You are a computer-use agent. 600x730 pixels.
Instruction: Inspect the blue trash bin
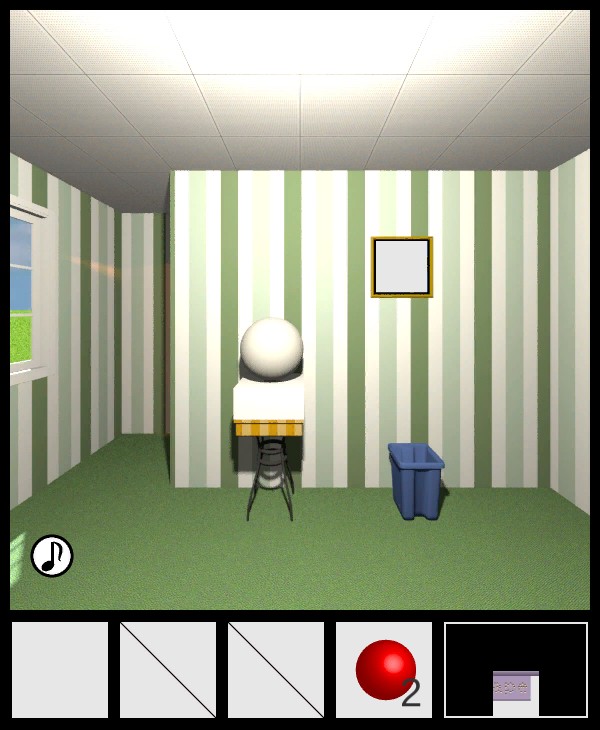[416, 482]
